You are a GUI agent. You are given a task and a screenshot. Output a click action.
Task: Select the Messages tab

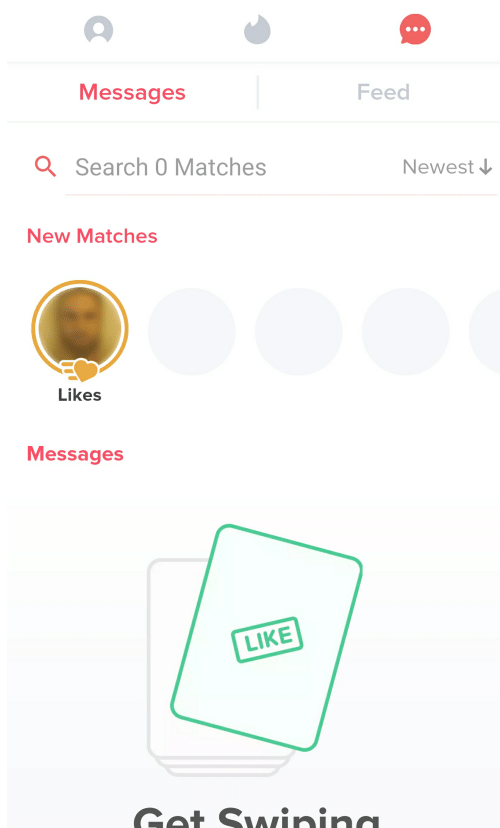(132, 92)
